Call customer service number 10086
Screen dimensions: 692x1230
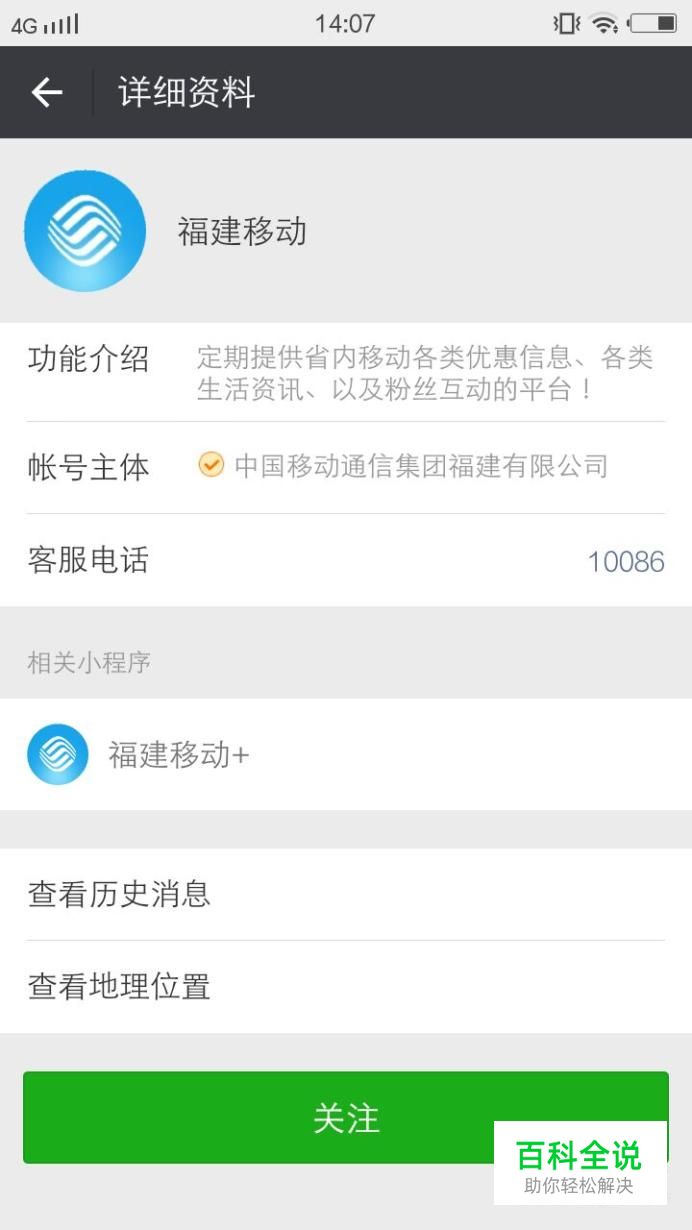pos(625,562)
